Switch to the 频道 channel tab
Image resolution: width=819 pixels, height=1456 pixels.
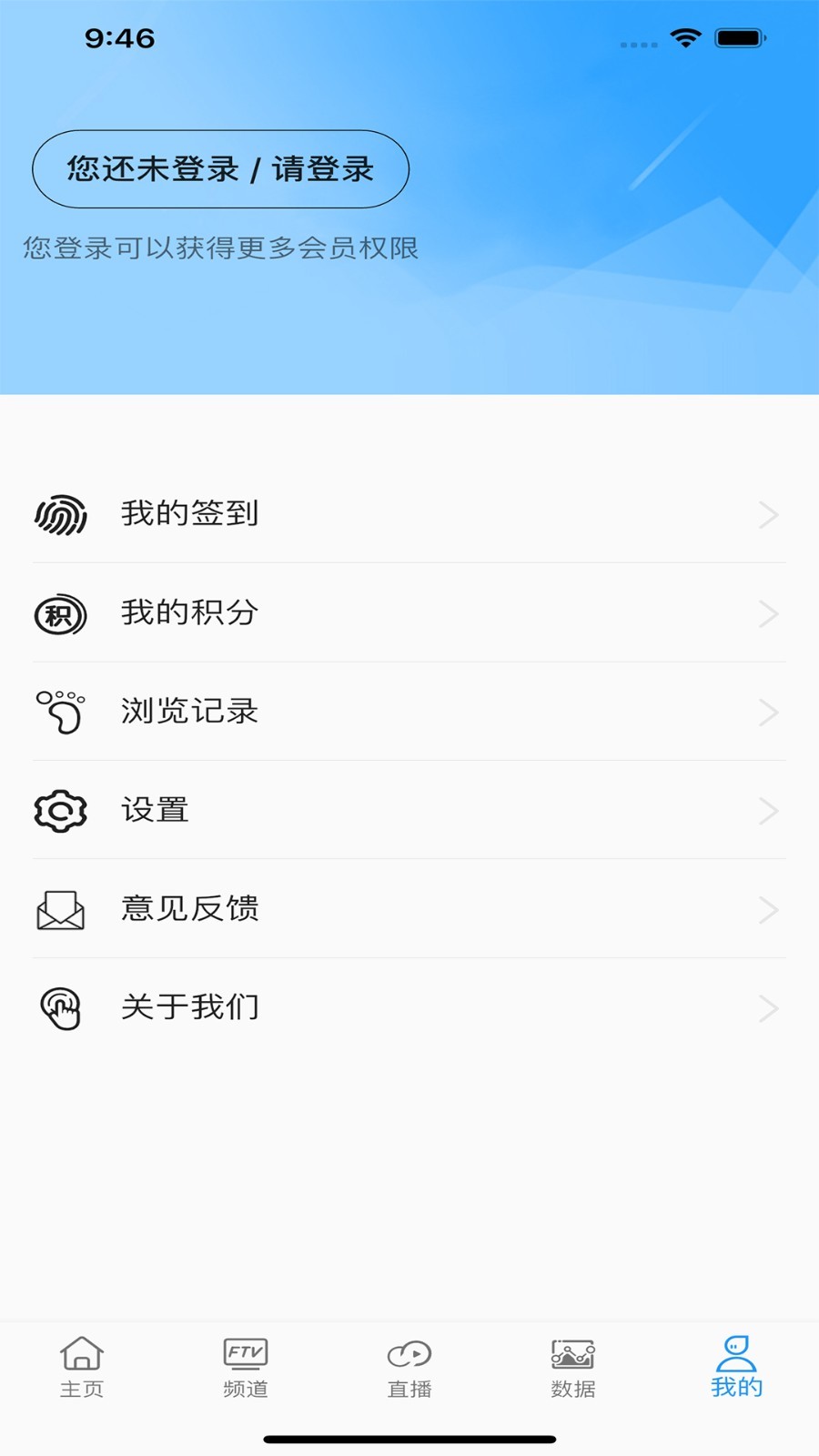coord(246,1368)
